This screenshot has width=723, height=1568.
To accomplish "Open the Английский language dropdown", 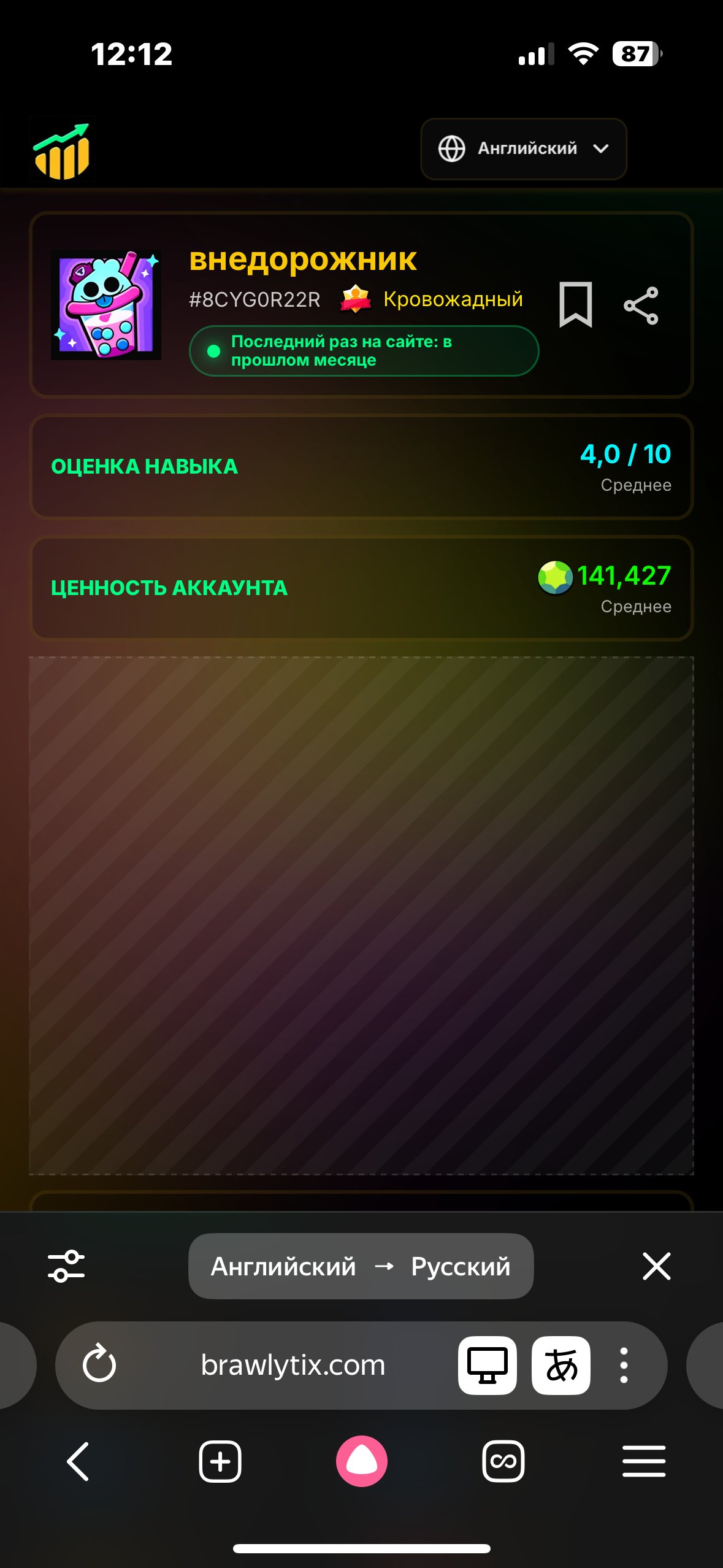I will point(524,148).
